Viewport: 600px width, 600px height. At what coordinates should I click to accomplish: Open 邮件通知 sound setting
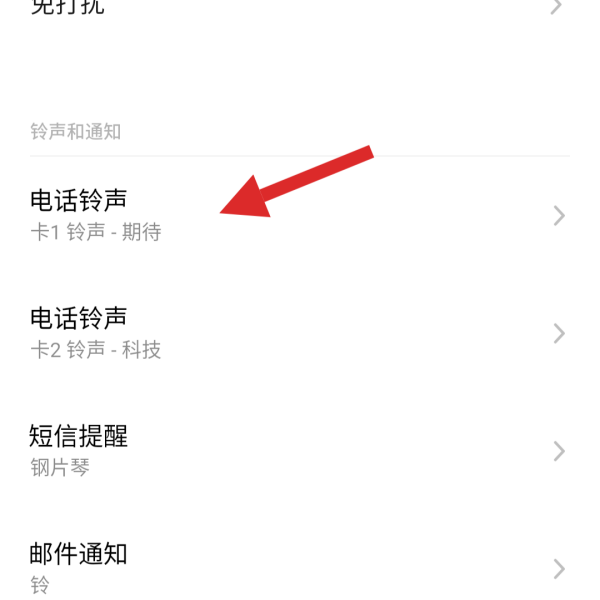[x=300, y=567]
